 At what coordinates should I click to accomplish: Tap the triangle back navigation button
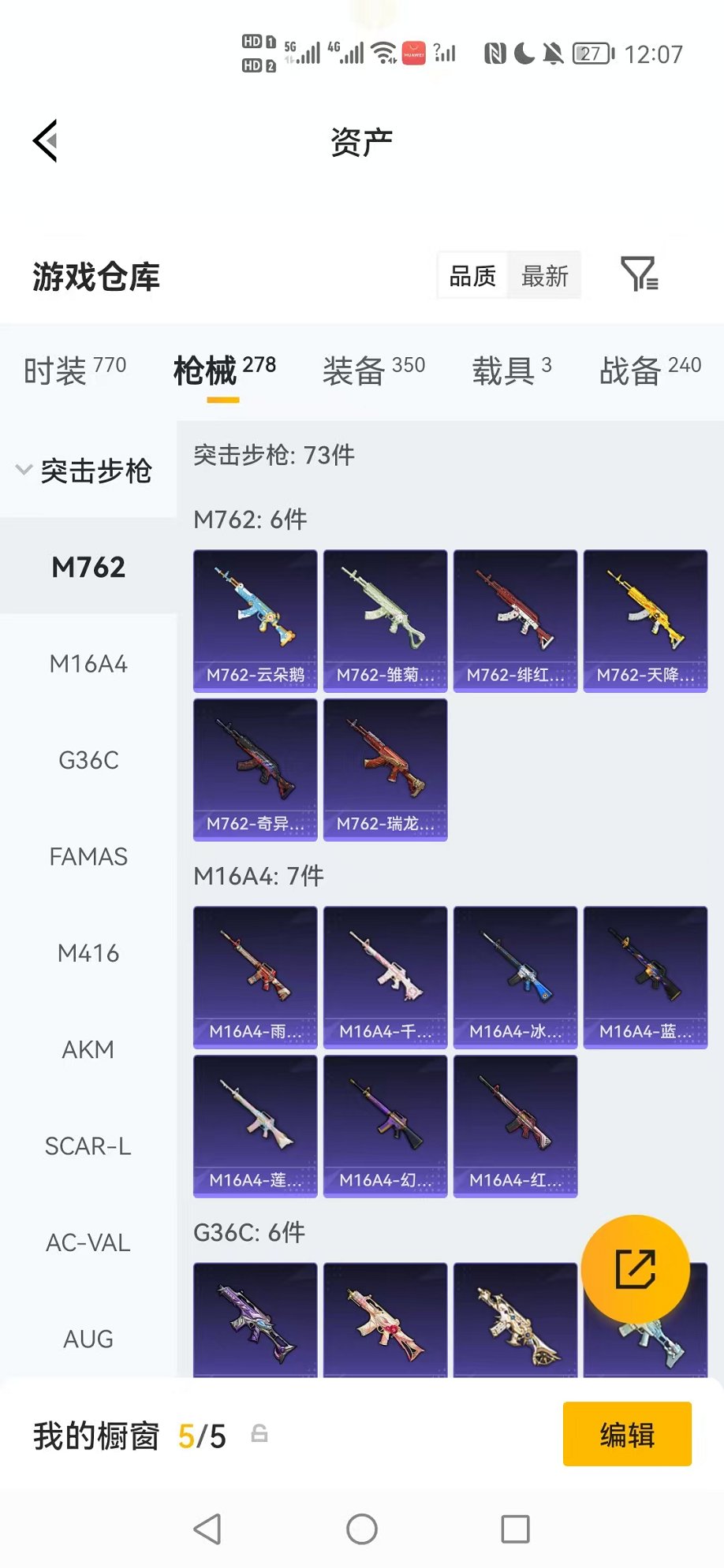pos(207,1528)
